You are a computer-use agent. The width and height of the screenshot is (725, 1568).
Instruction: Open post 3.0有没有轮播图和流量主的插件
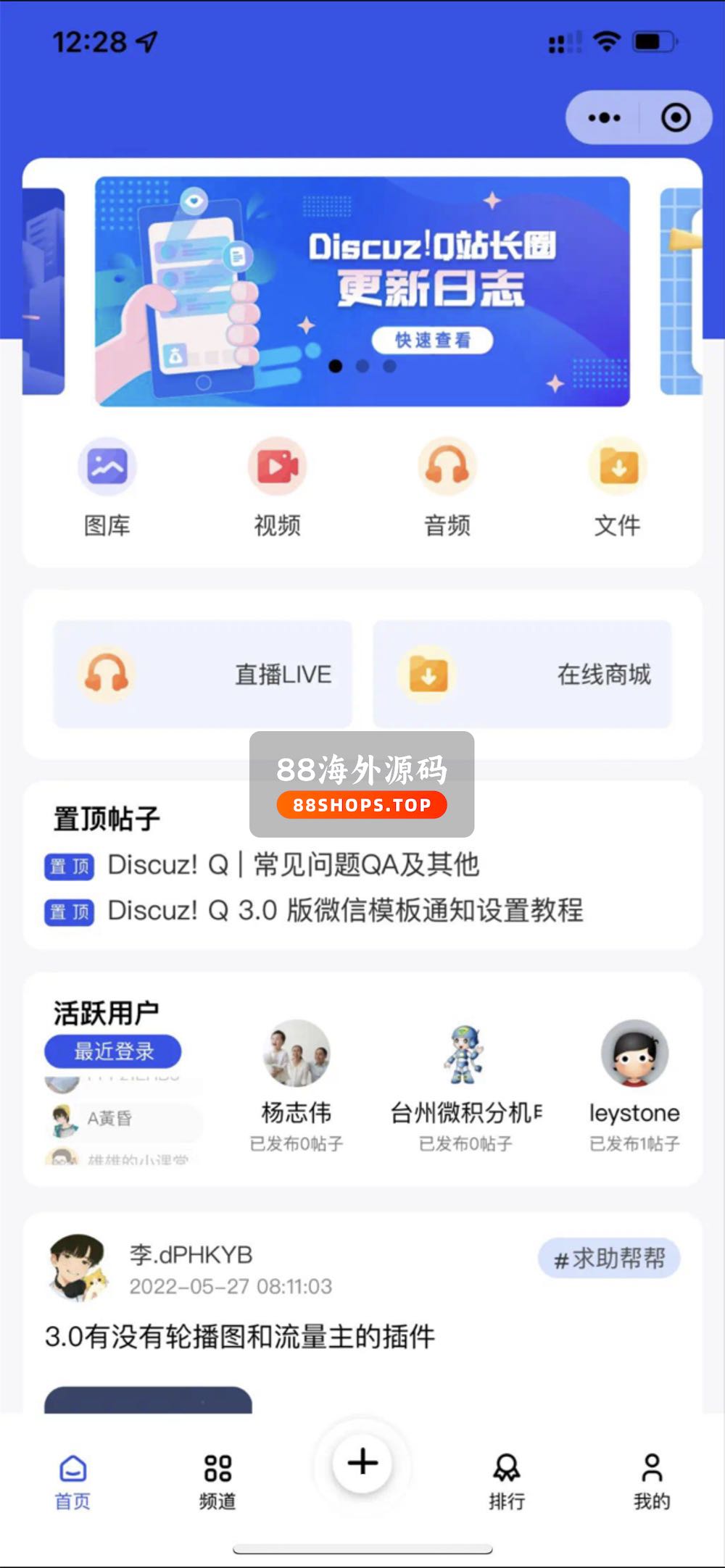240,1336
